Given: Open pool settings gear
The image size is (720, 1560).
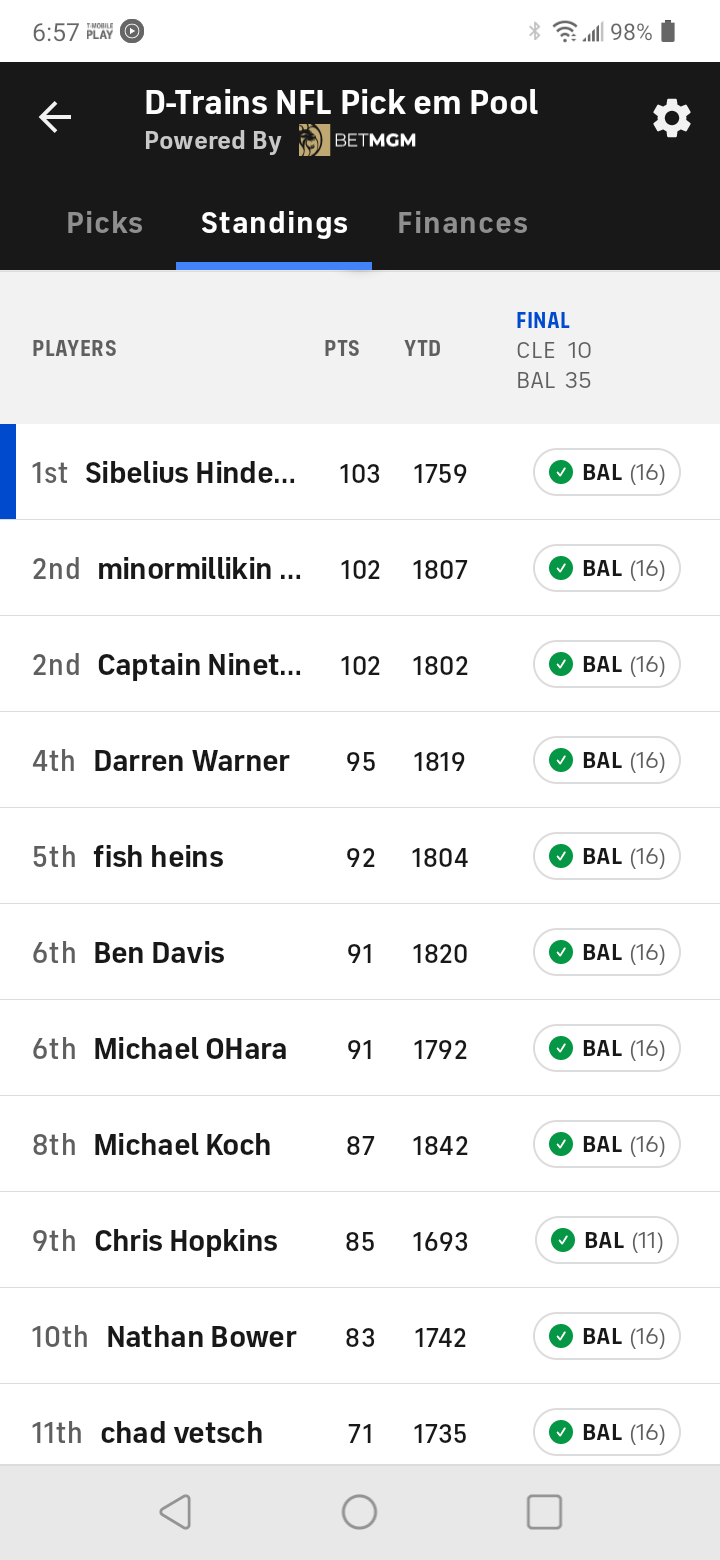Looking at the screenshot, I should pos(671,118).
